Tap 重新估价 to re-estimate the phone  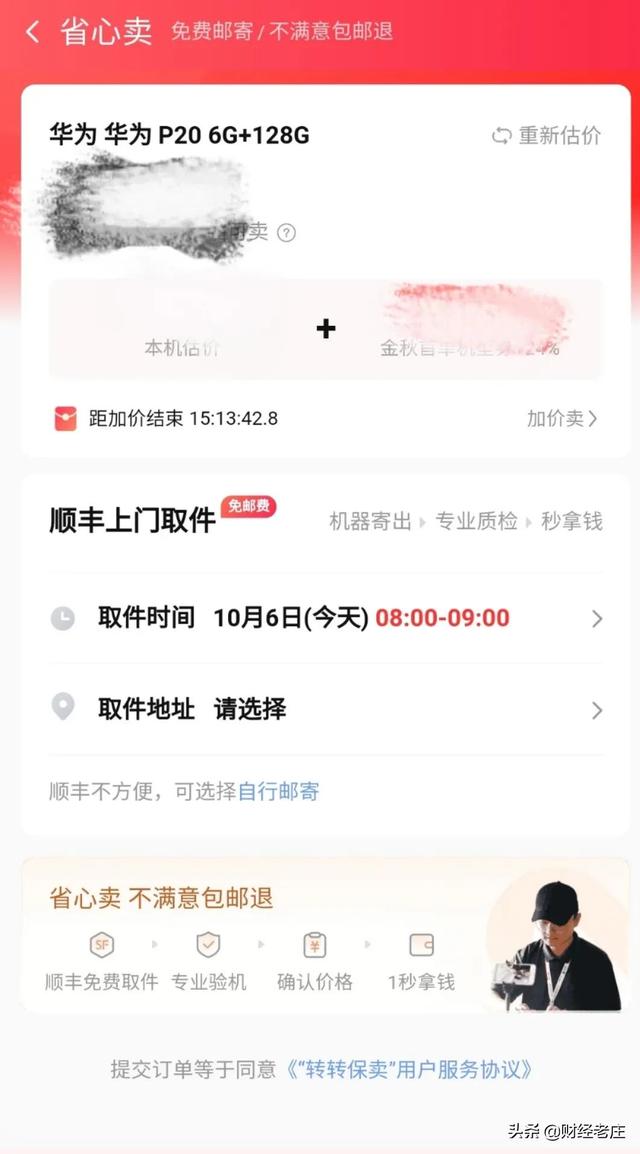click(x=547, y=136)
